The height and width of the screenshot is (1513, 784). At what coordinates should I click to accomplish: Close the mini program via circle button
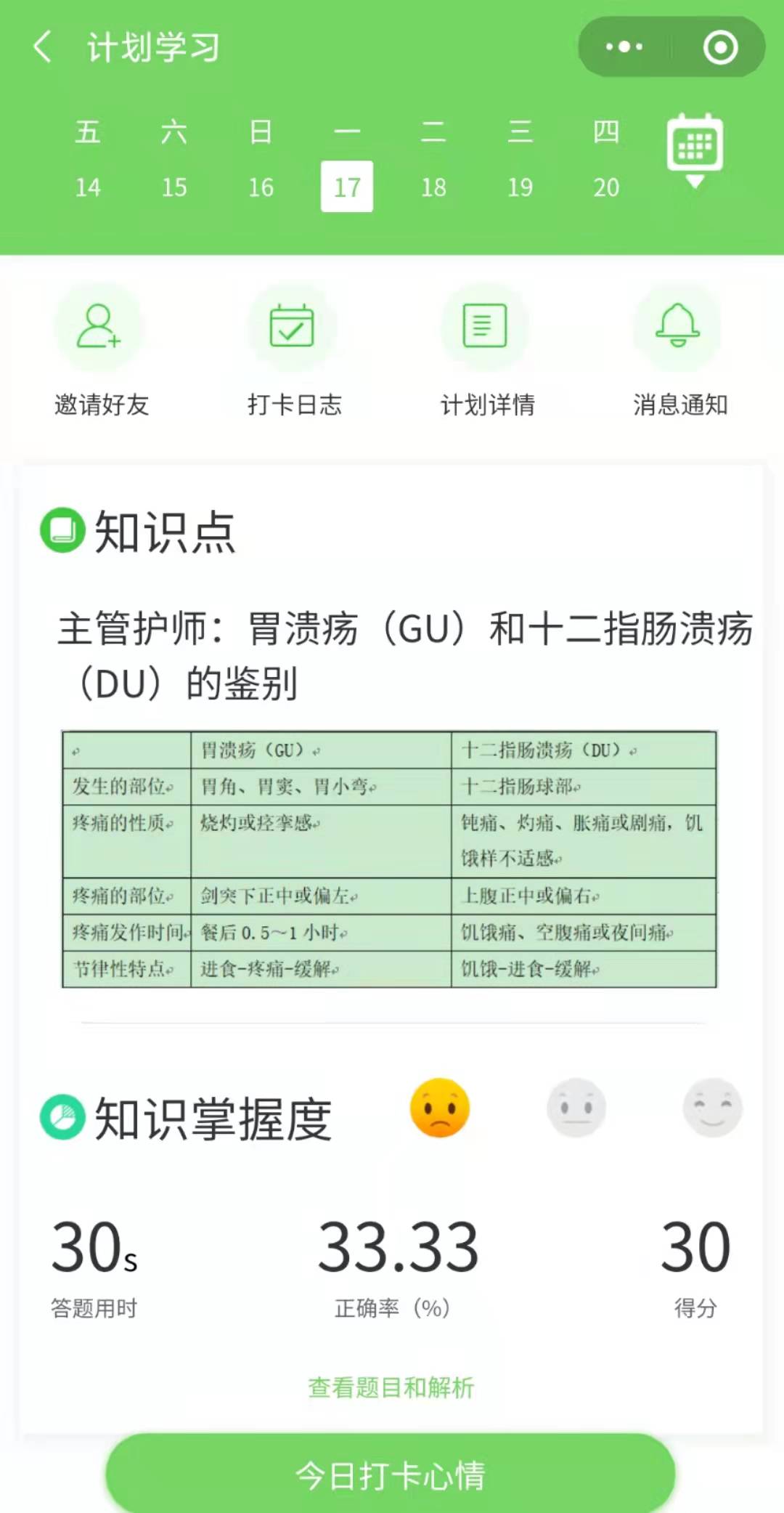point(720,47)
